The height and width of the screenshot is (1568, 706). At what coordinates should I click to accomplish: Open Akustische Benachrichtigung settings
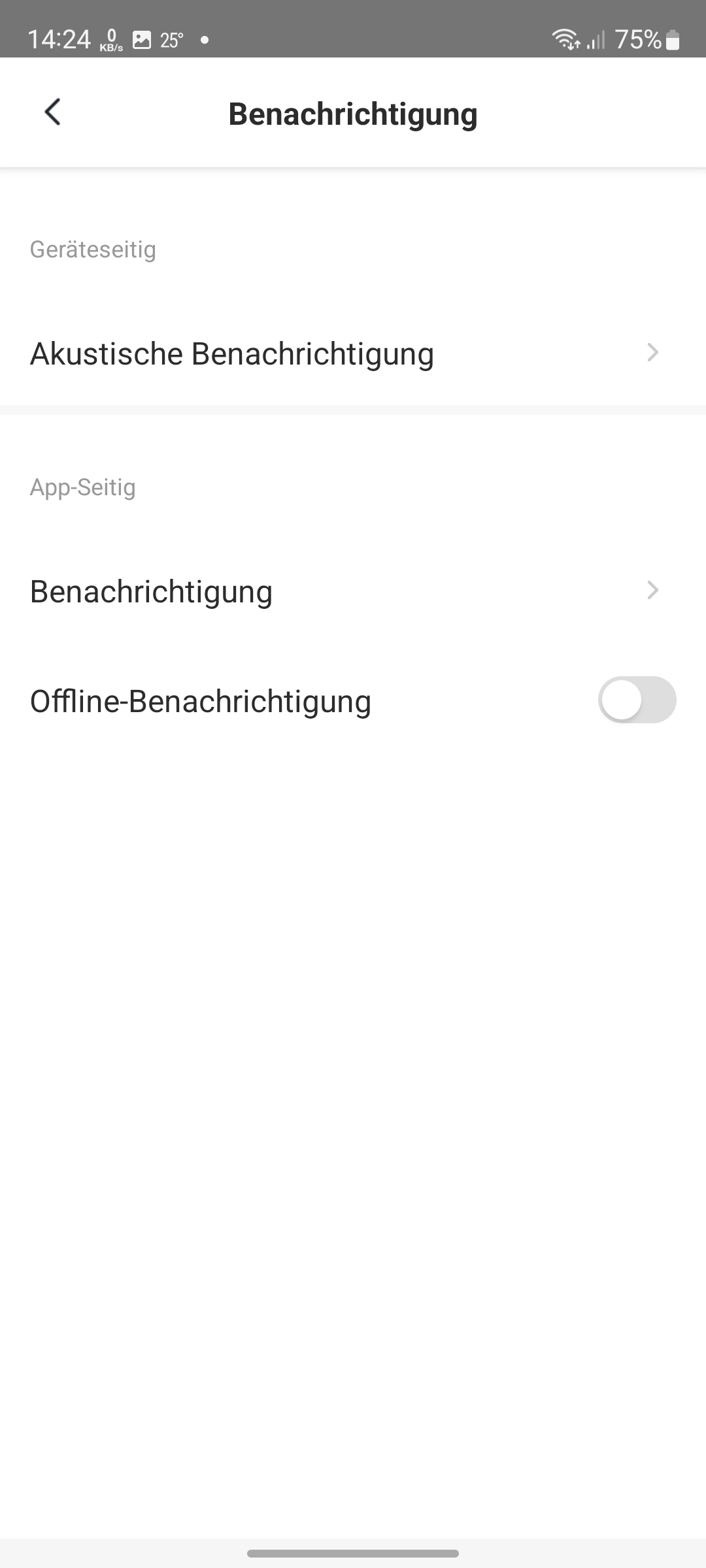(353, 353)
